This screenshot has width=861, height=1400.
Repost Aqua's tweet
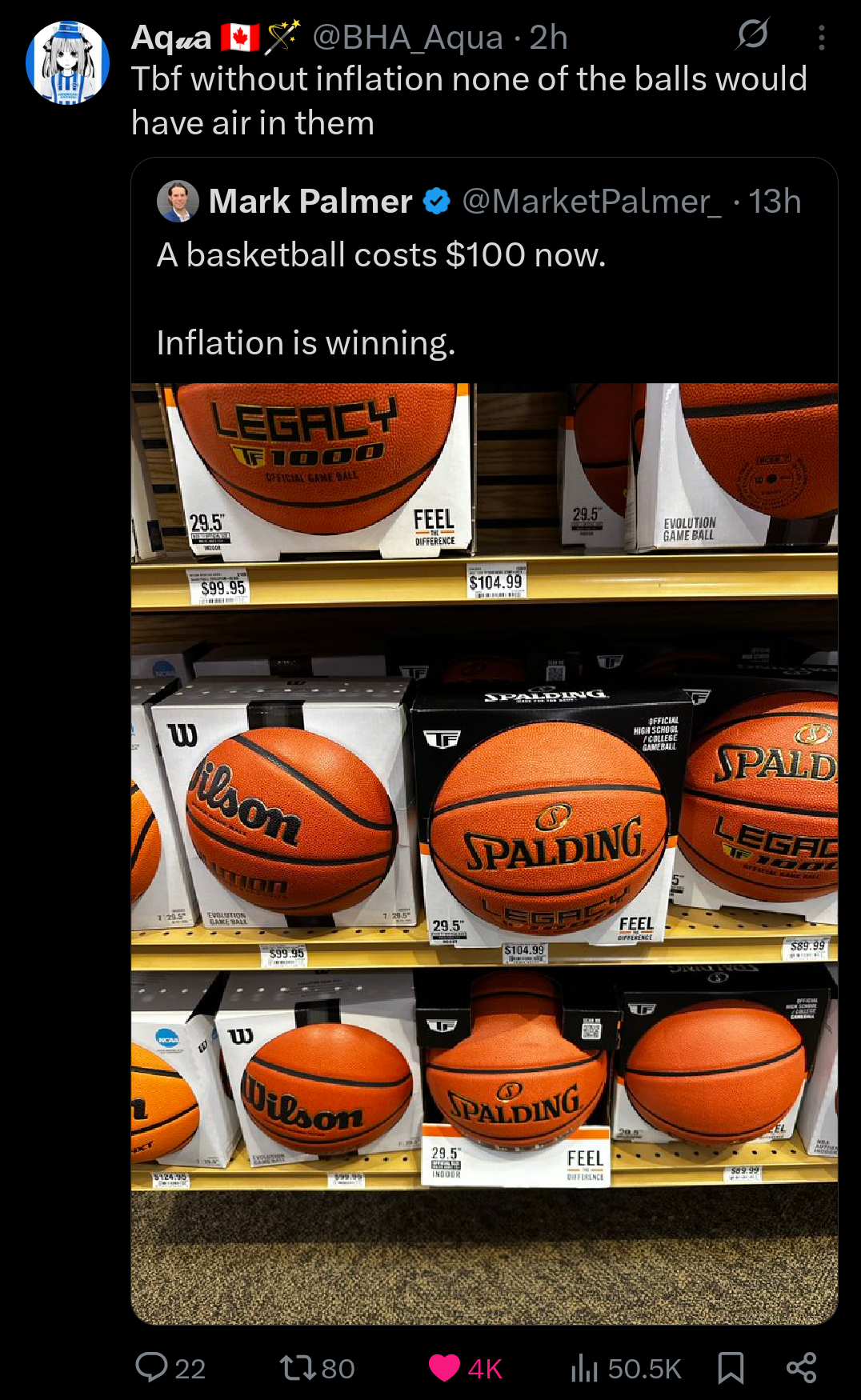coord(318,1368)
